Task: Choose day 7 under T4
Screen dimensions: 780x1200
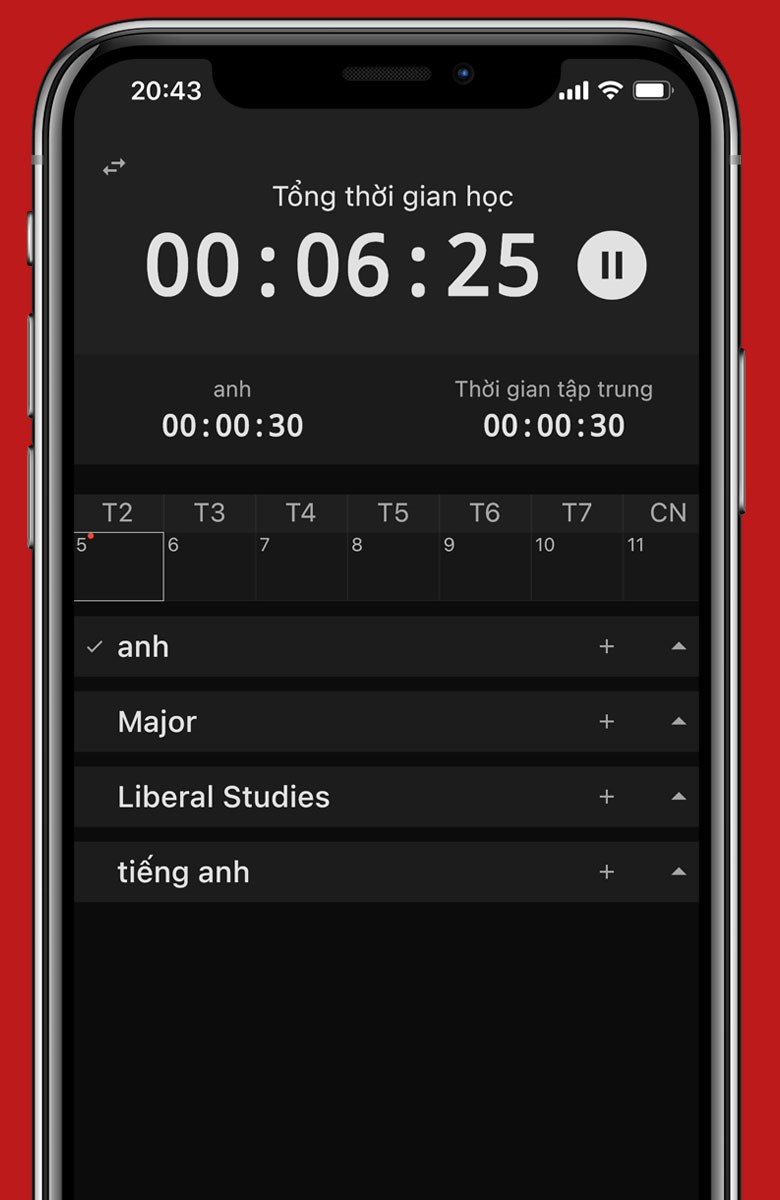Action: click(x=302, y=566)
